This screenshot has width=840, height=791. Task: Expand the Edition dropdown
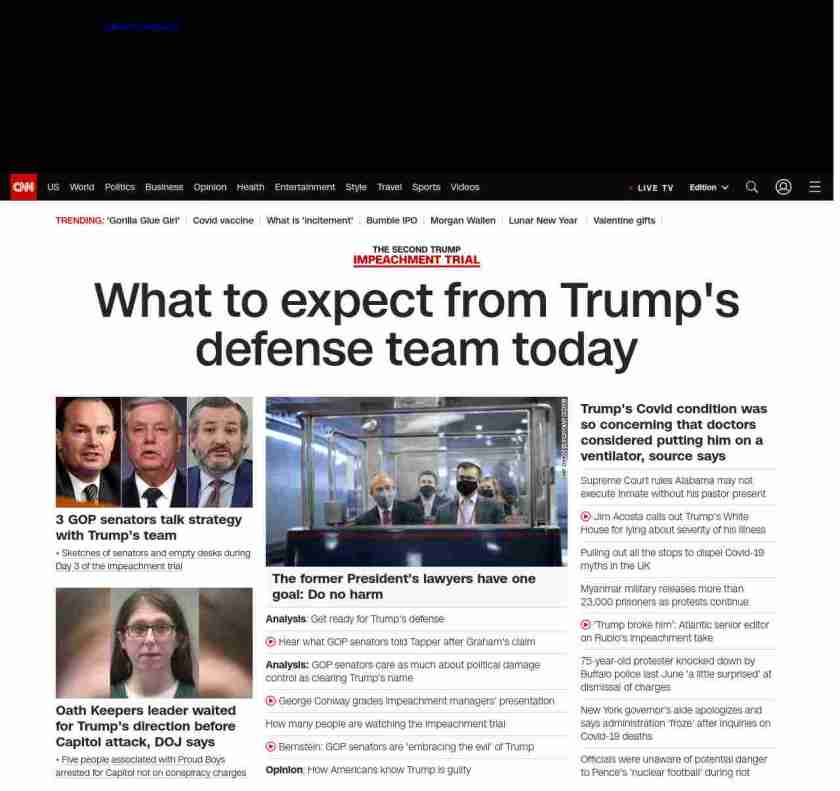pos(708,188)
